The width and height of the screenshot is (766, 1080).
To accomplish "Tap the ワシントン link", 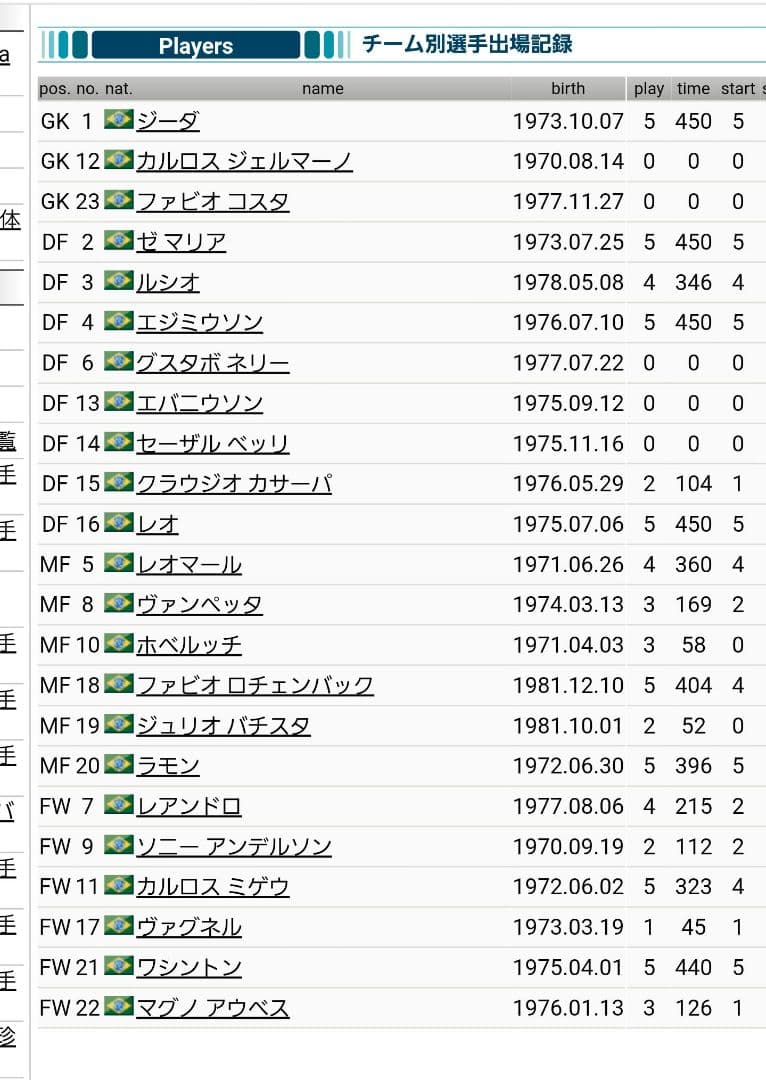I will click(x=188, y=967).
